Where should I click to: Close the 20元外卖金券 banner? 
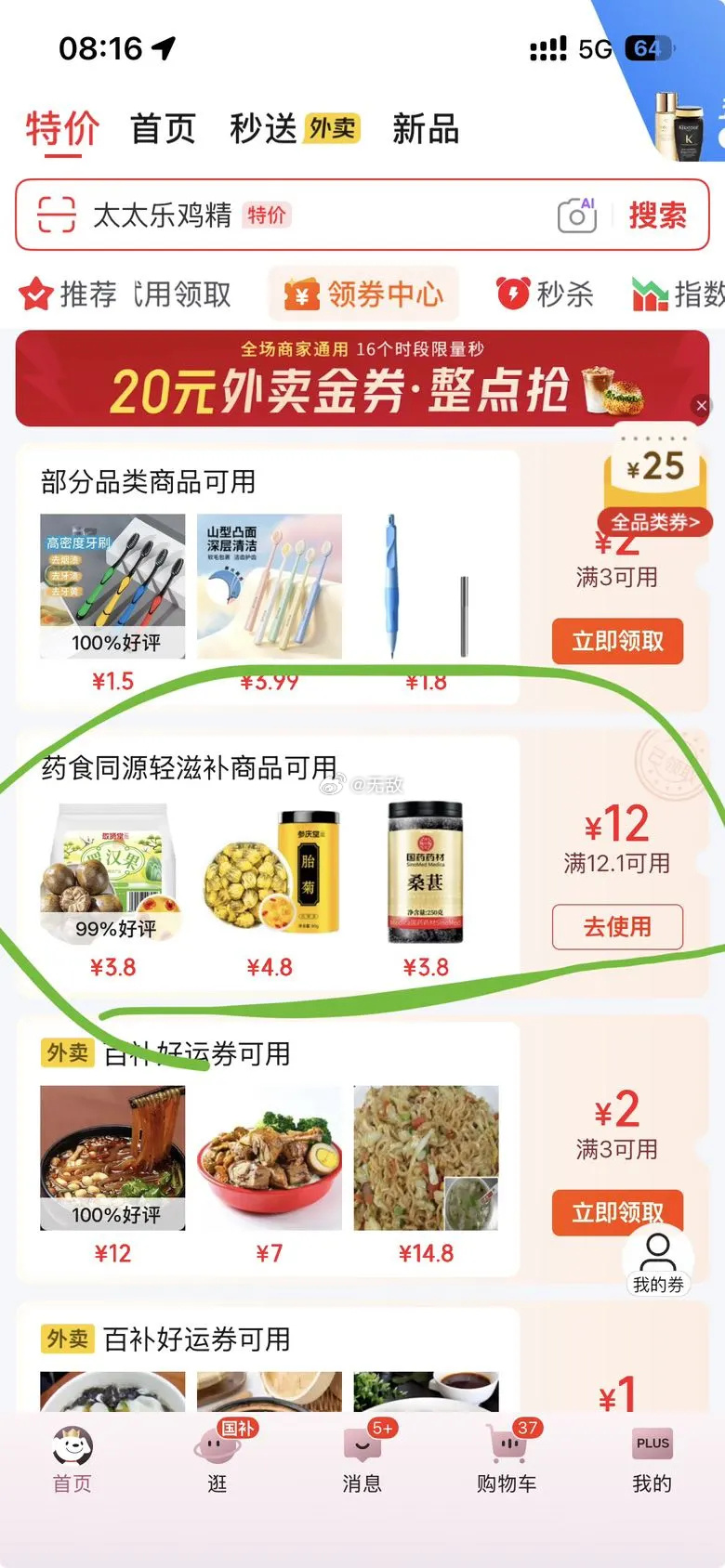pyautogui.click(x=702, y=405)
